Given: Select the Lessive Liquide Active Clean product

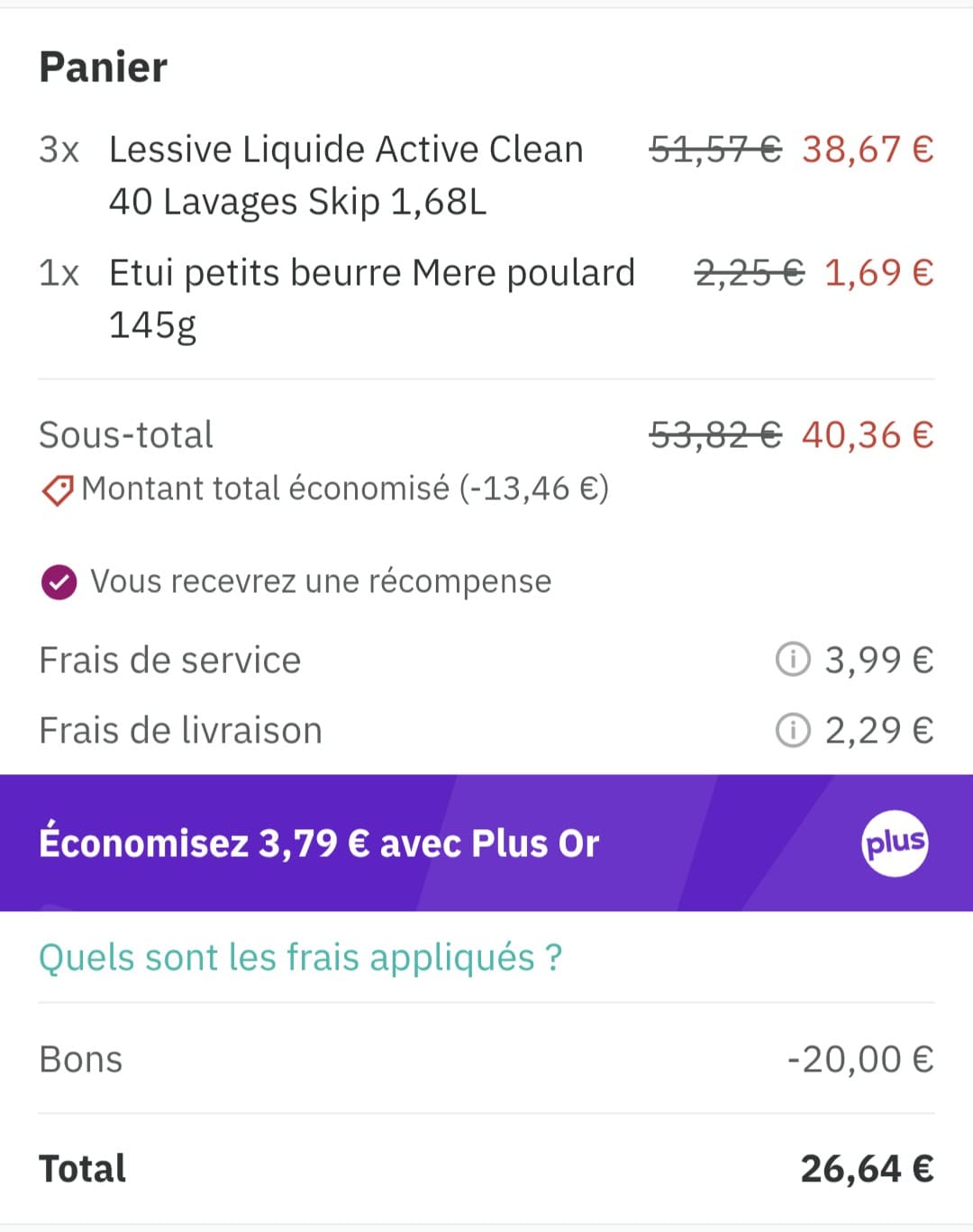Looking at the screenshot, I should point(347,174).
